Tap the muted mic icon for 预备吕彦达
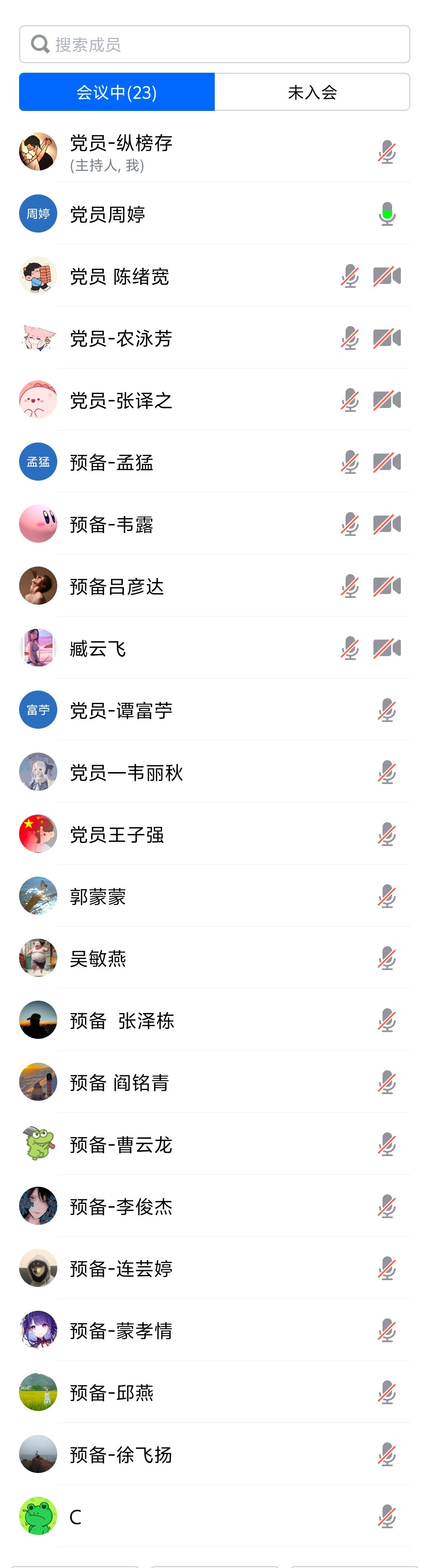Viewport: 443px width, 1568px height. pos(350,587)
